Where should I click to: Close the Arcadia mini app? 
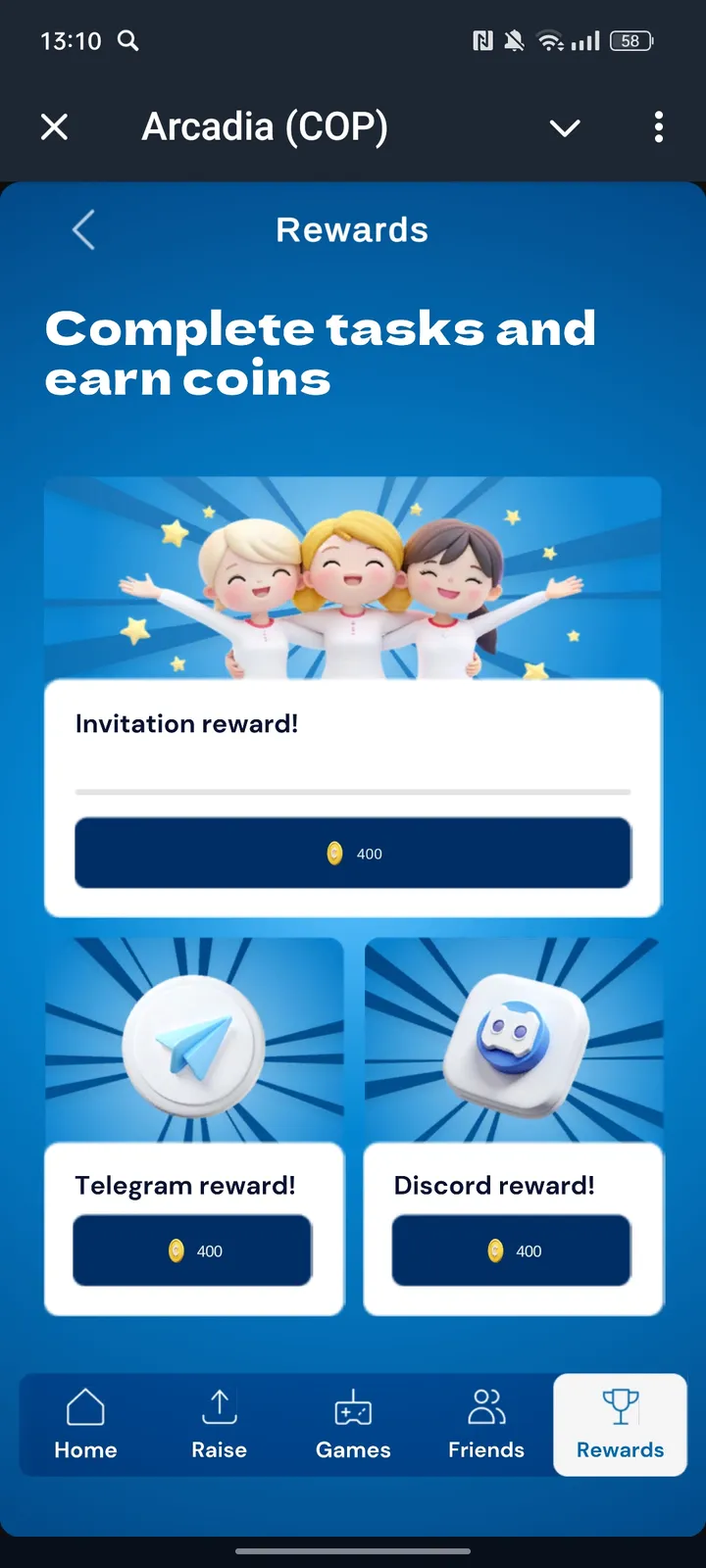[x=55, y=126]
